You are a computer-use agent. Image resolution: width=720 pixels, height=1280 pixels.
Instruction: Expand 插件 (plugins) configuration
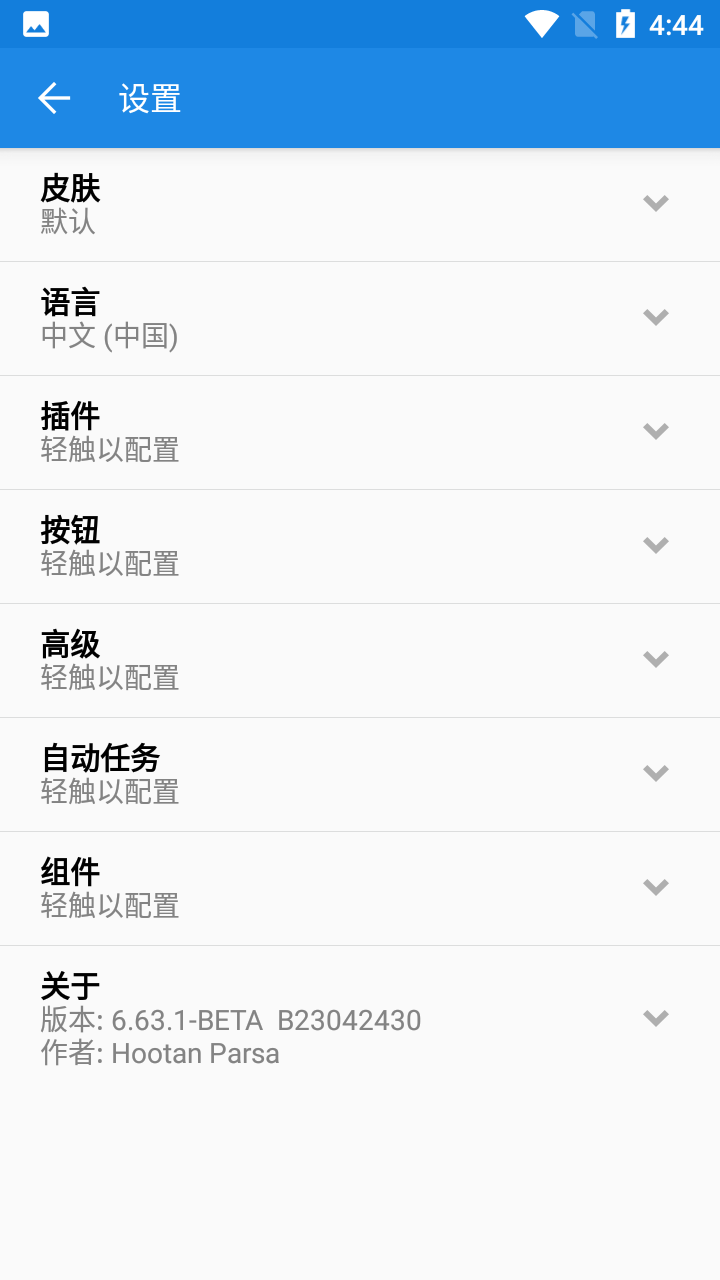click(360, 432)
